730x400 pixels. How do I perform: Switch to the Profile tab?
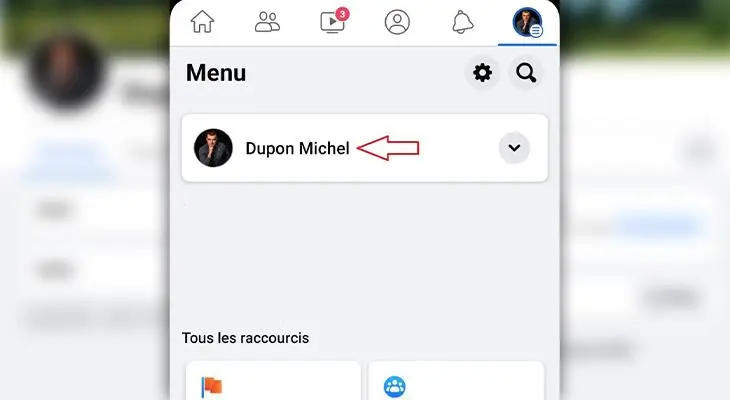[x=397, y=21]
